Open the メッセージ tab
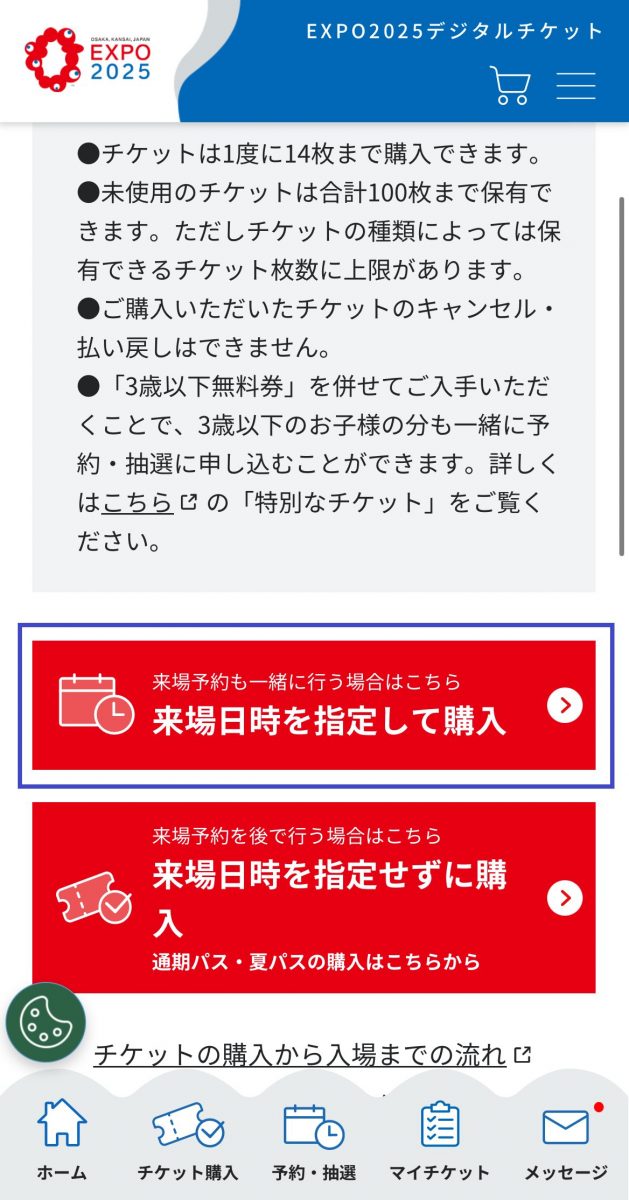The height and width of the screenshot is (1200, 629). point(566,1140)
